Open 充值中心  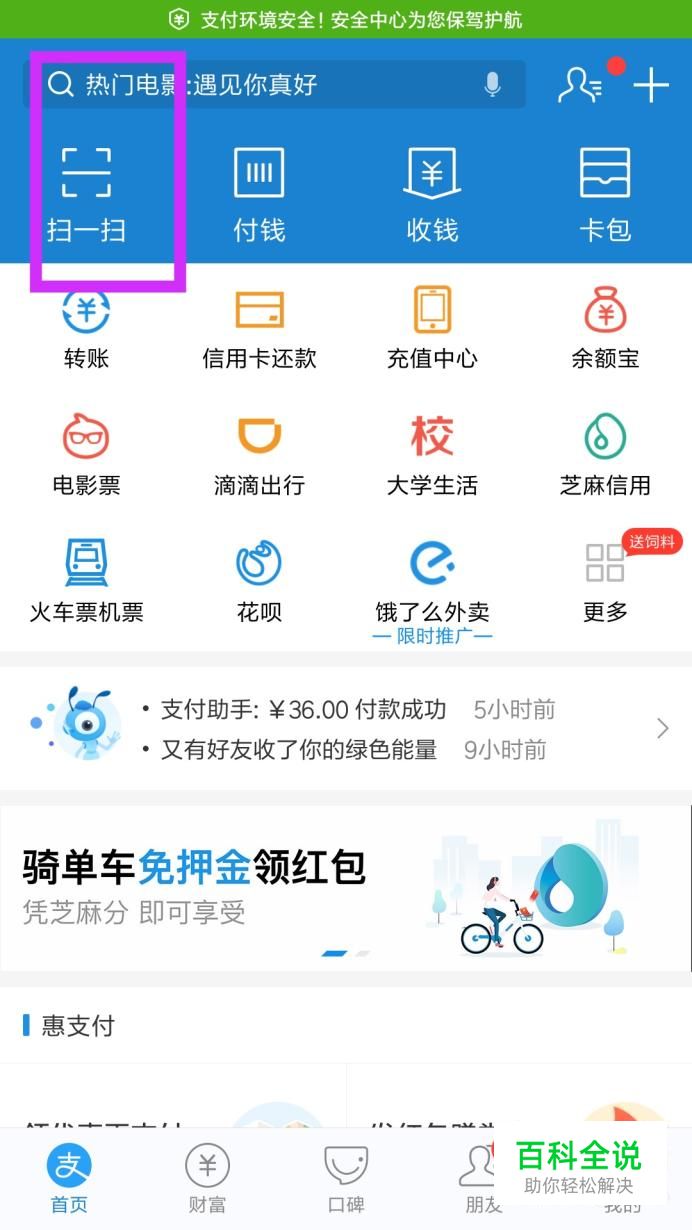(x=432, y=328)
